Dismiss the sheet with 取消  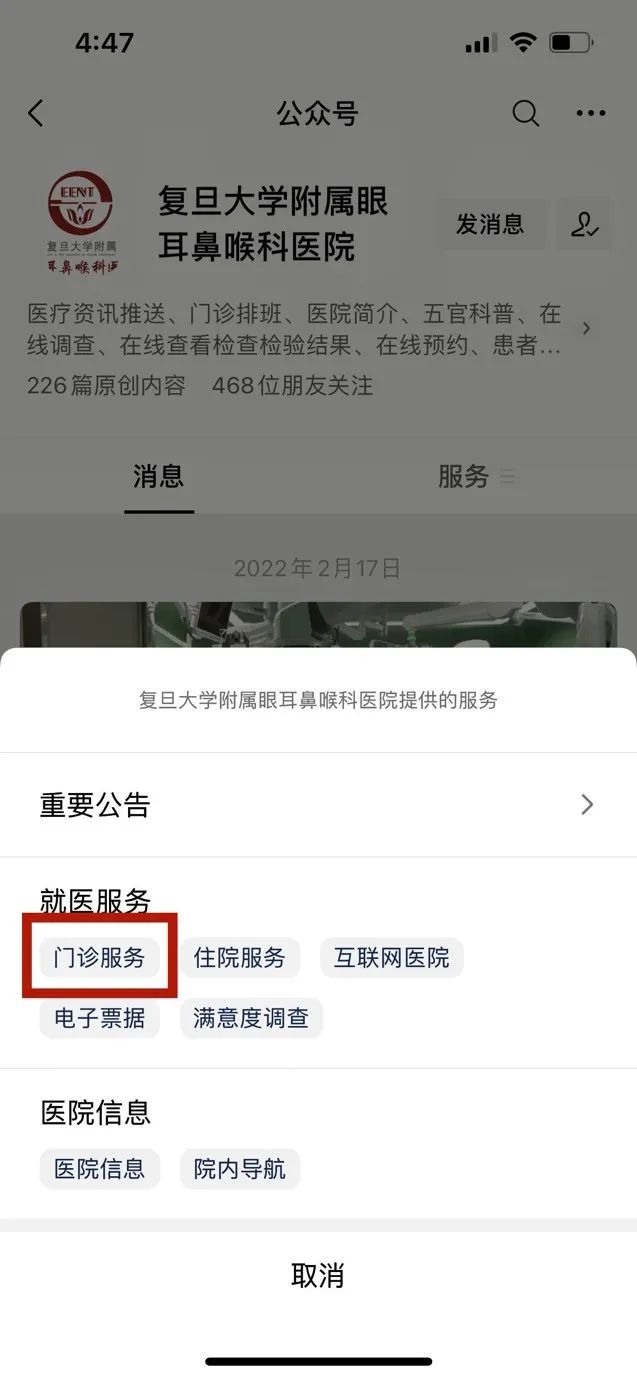click(x=318, y=1275)
